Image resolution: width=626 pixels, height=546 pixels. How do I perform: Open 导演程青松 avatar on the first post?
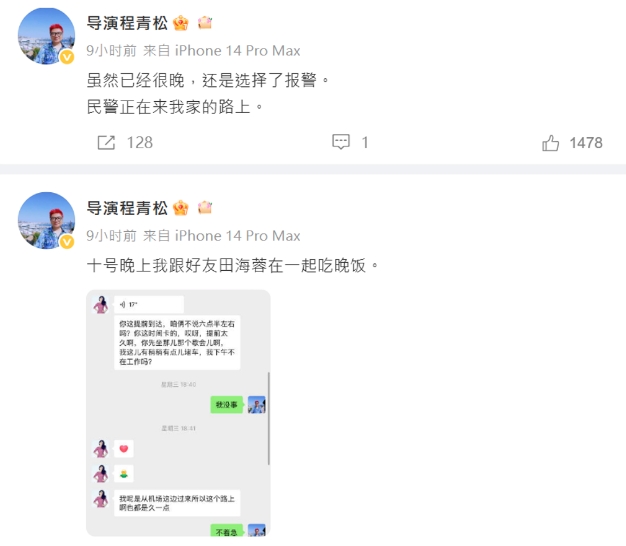(46, 37)
